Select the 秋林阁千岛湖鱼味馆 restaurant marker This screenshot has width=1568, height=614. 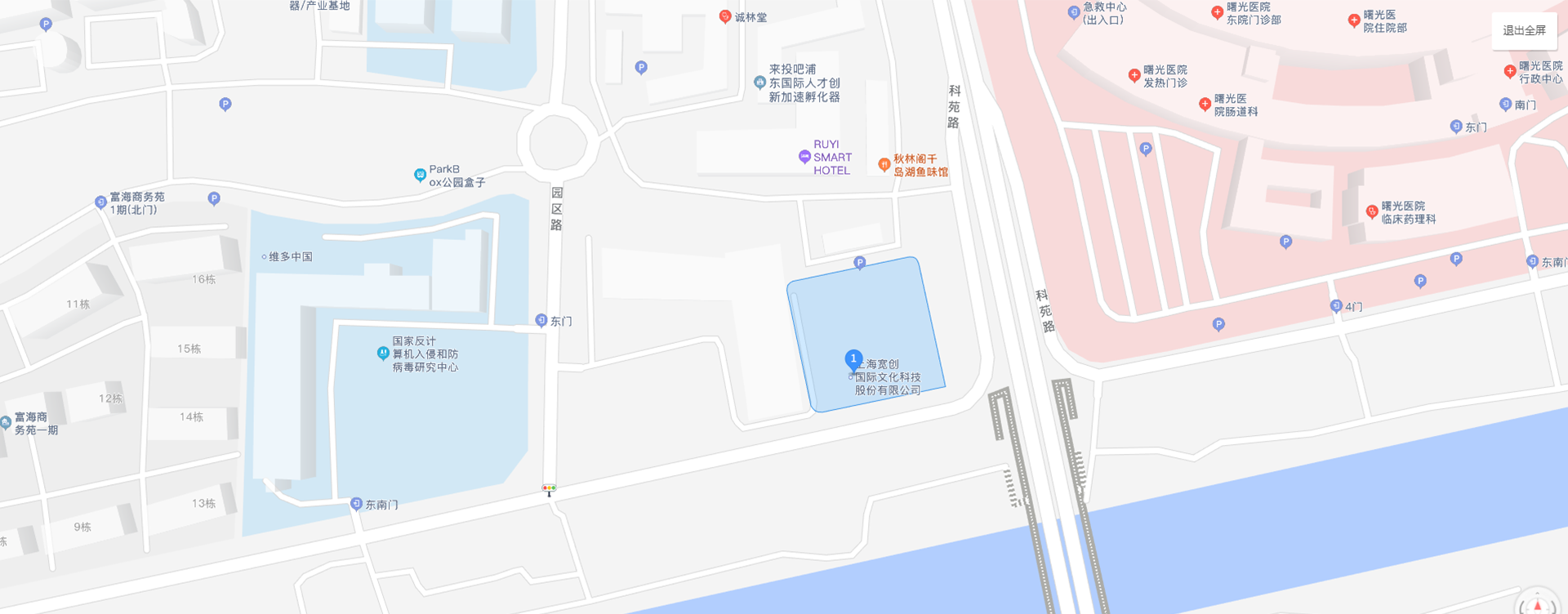(x=884, y=164)
